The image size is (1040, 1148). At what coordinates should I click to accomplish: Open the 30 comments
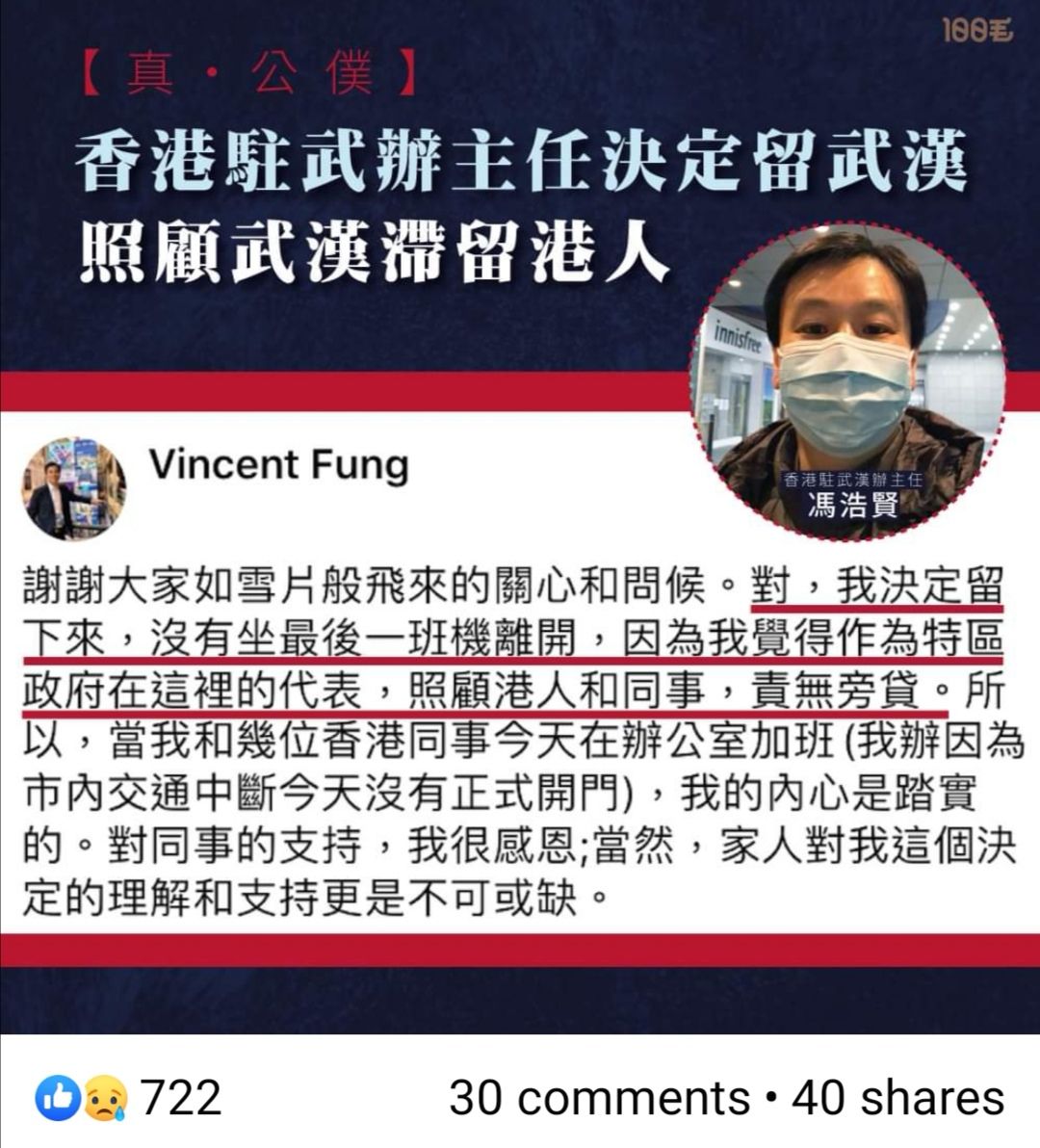(x=599, y=1099)
